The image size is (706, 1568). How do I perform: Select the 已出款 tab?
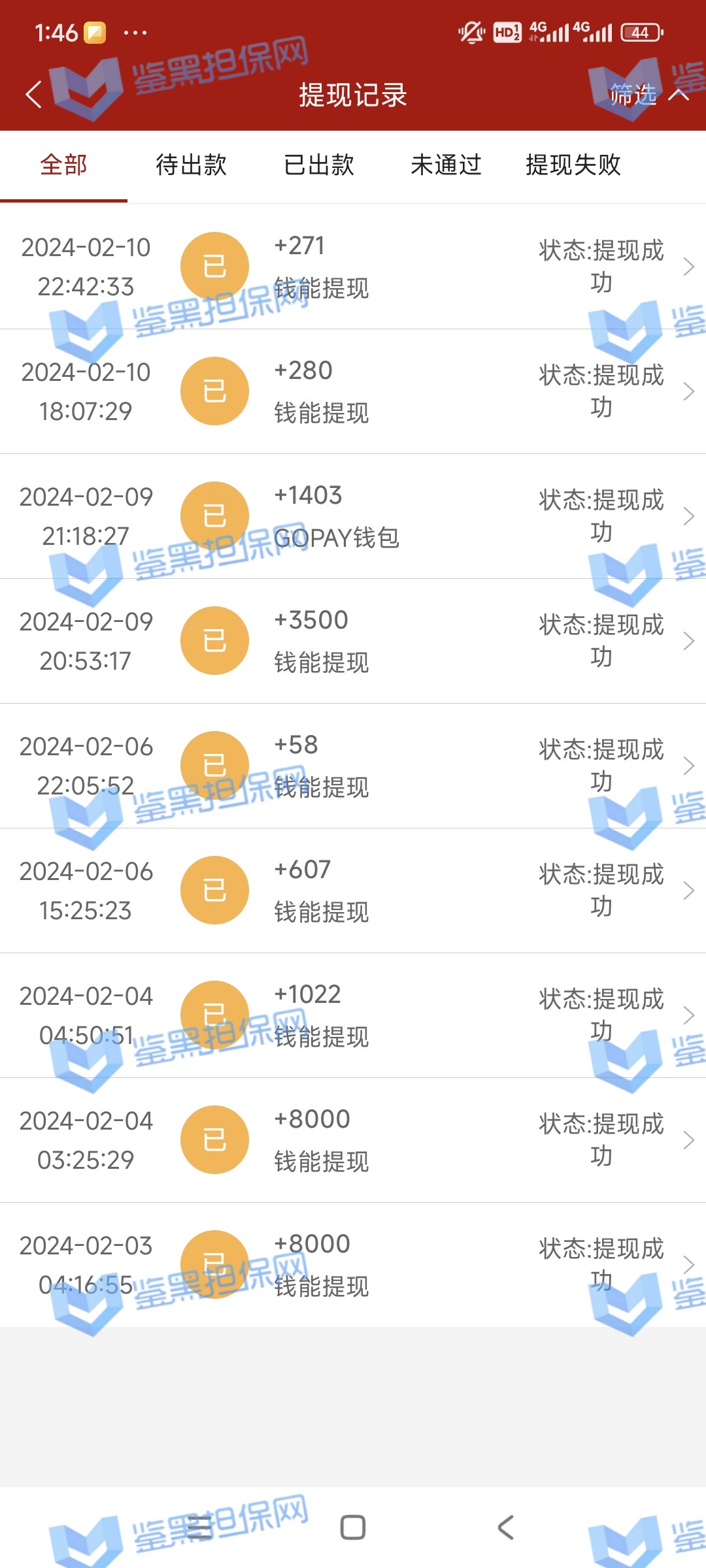point(319,165)
